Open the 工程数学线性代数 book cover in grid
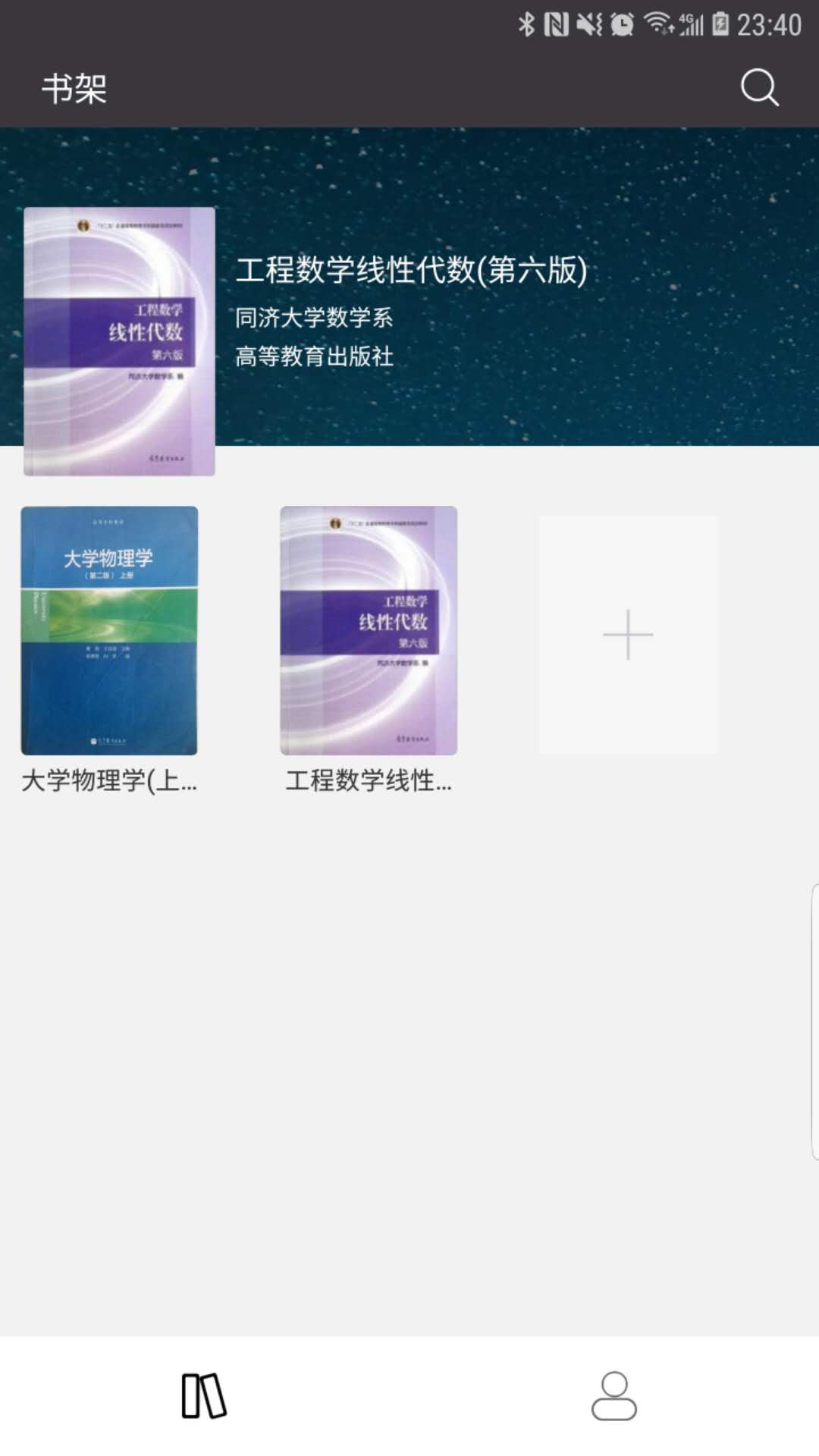 point(368,629)
